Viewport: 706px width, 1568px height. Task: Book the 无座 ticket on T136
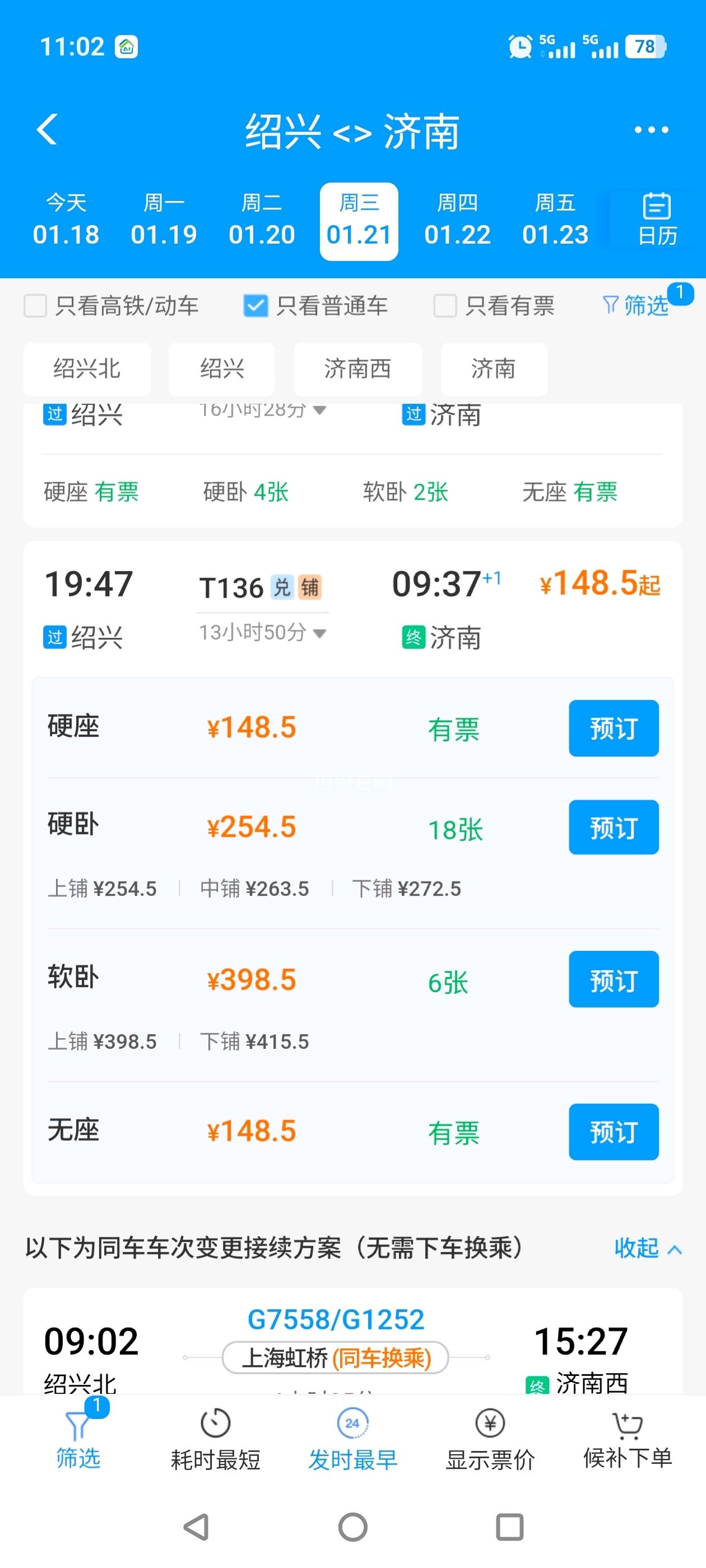[613, 1132]
